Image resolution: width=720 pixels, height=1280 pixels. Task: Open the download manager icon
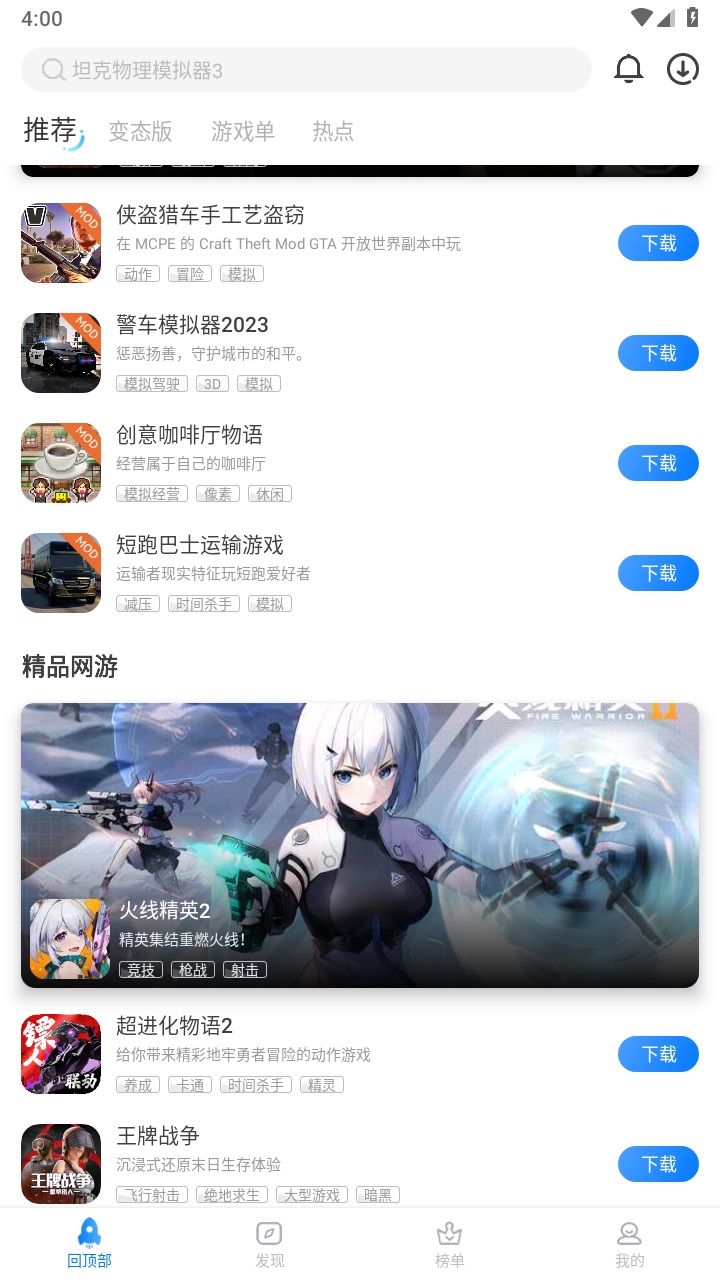pos(683,69)
